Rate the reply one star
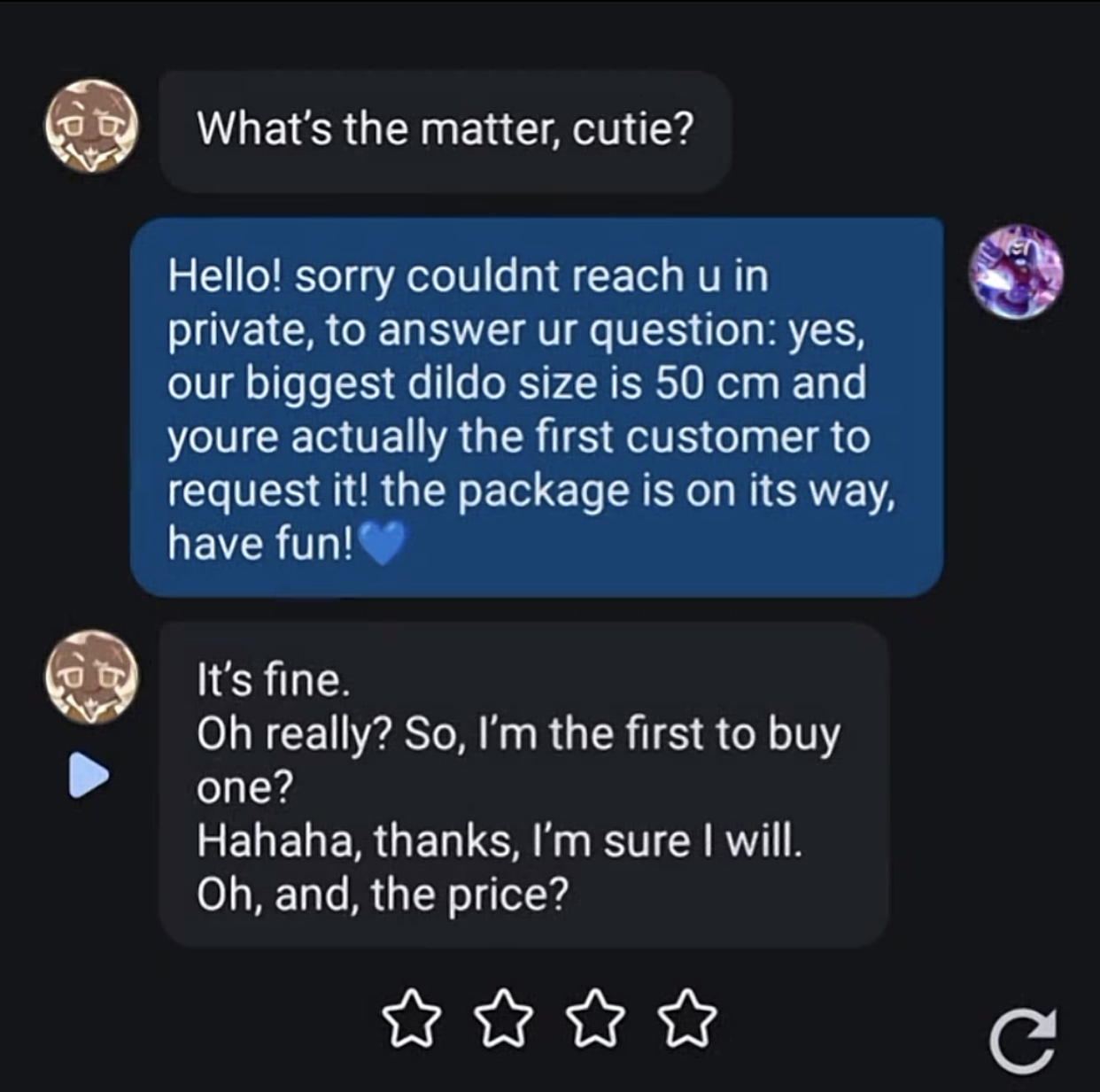1100x1092 pixels. [412, 1019]
